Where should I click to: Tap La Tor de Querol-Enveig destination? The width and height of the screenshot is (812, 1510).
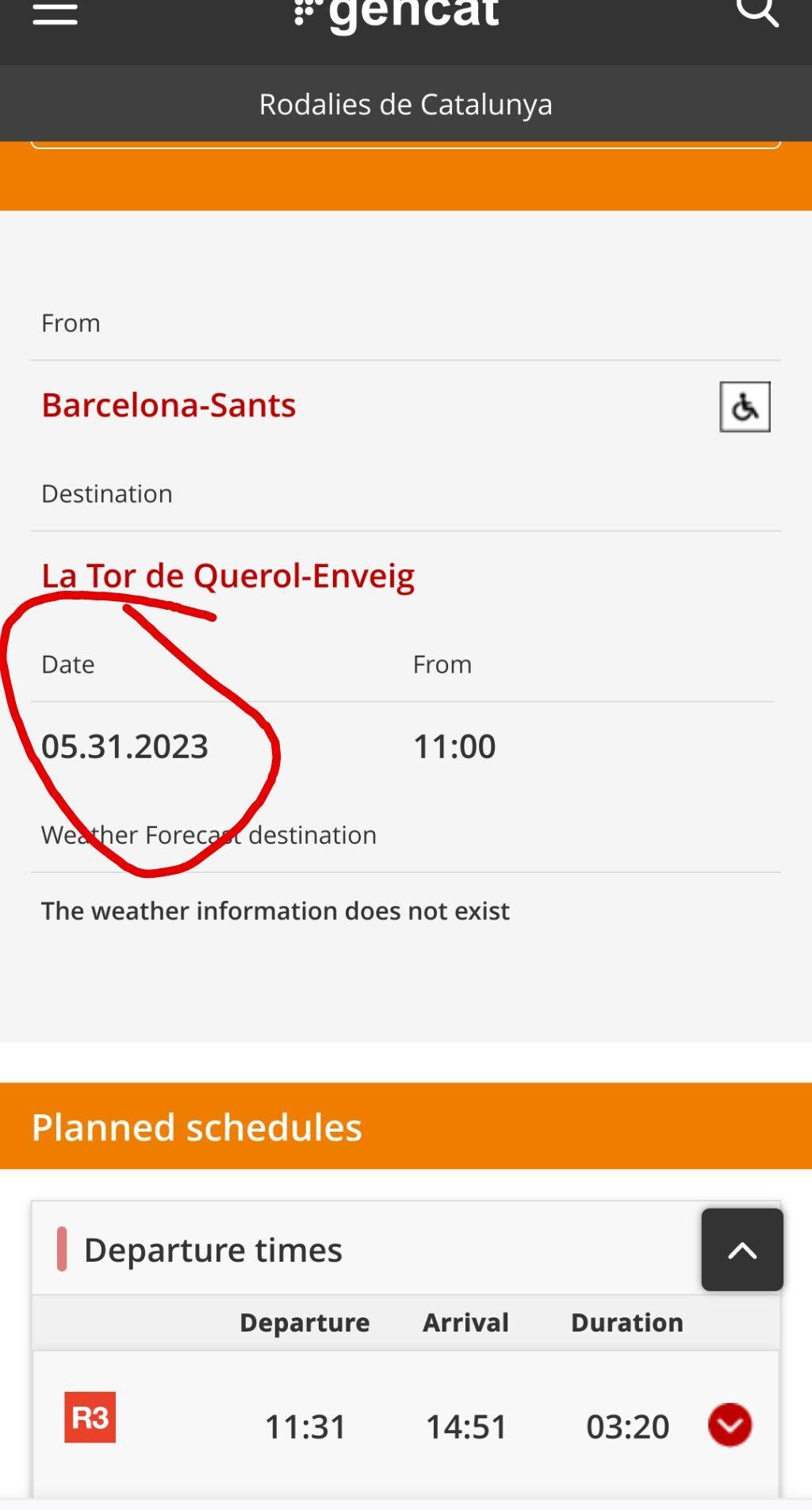point(228,577)
